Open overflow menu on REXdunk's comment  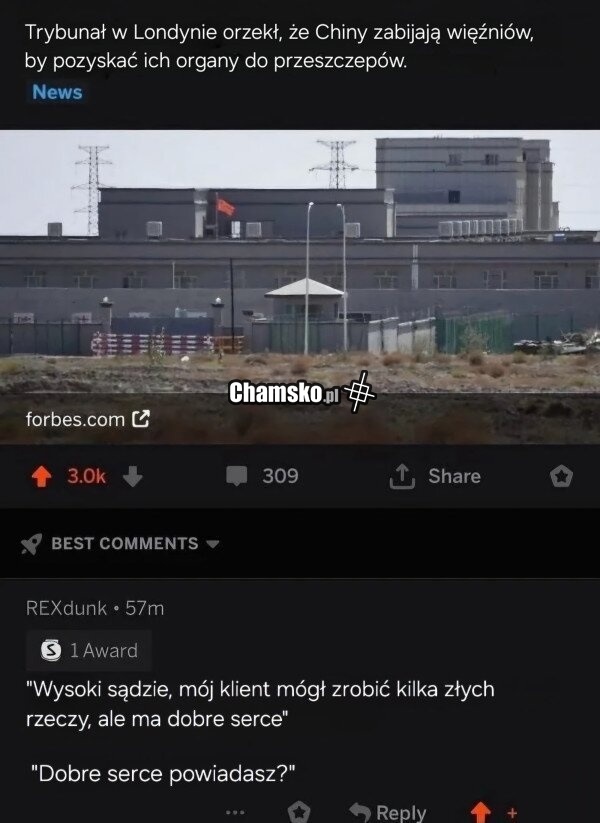(x=235, y=811)
